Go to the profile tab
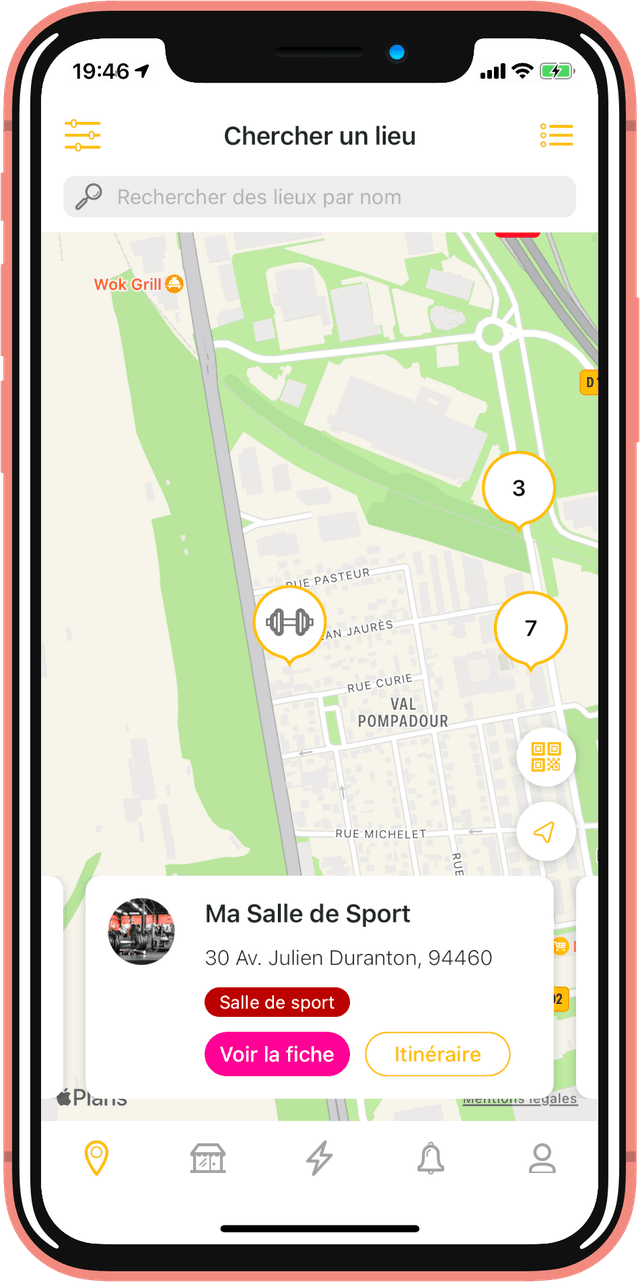 pos(542,1158)
